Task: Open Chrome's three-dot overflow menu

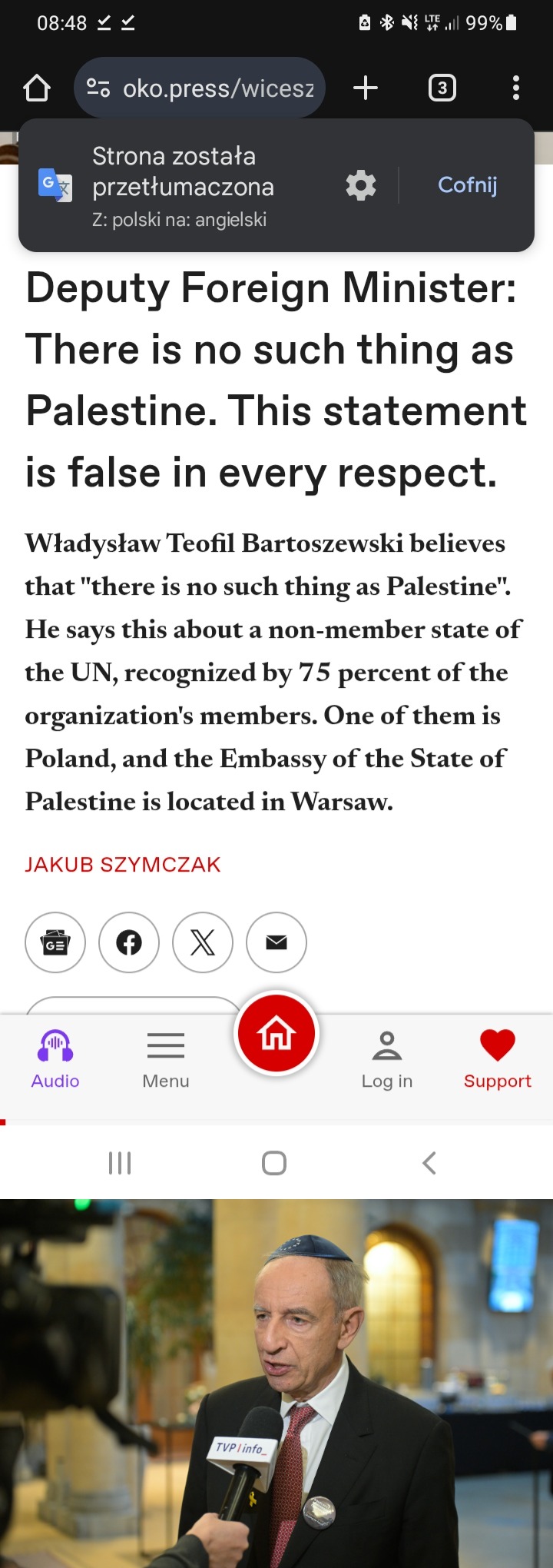Action: (x=515, y=88)
